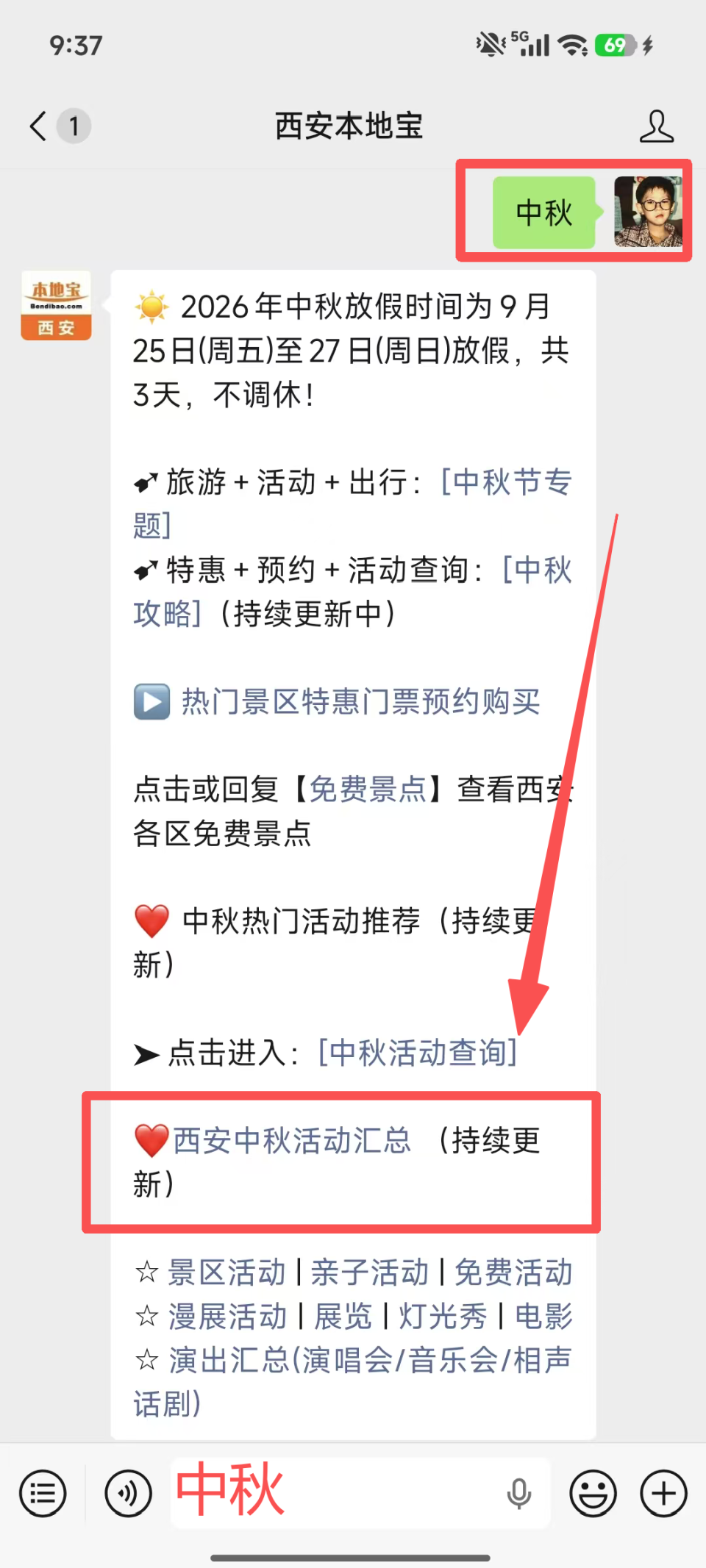706x1568 pixels.
Task: Open the 免费活动 link
Action: 513,1272
